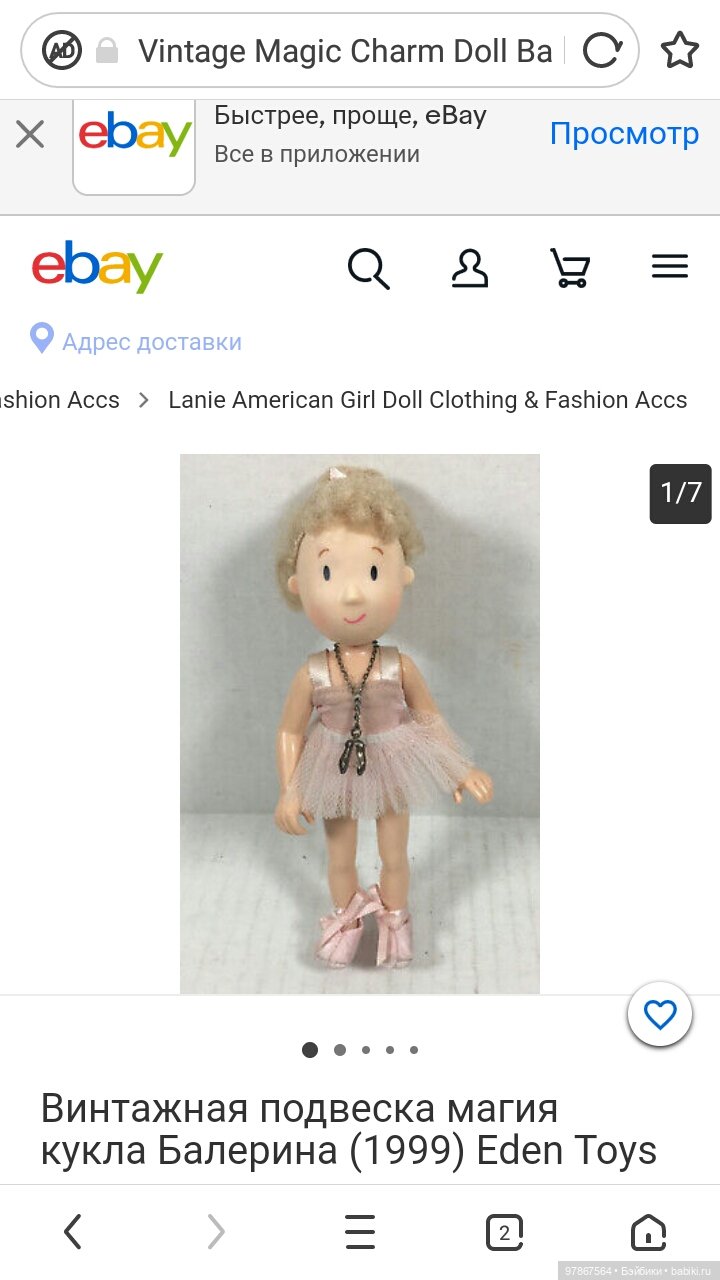Open the eBay account profile
This screenshot has width=720, height=1280.
coord(469,267)
